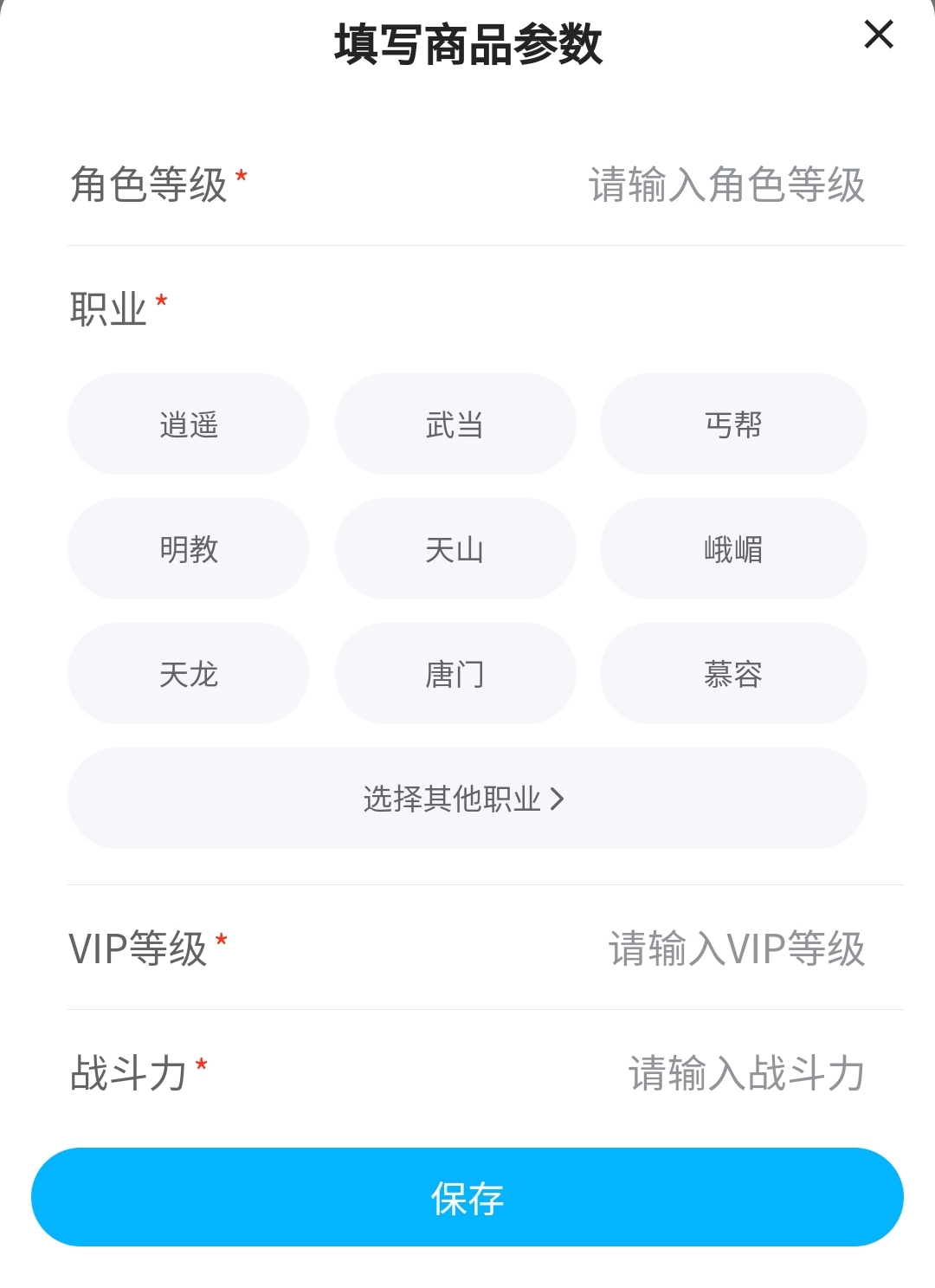Select the 逍遥 profession chip
Image resolution: width=935 pixels, height=1288 pixels.
pos(188,424)
